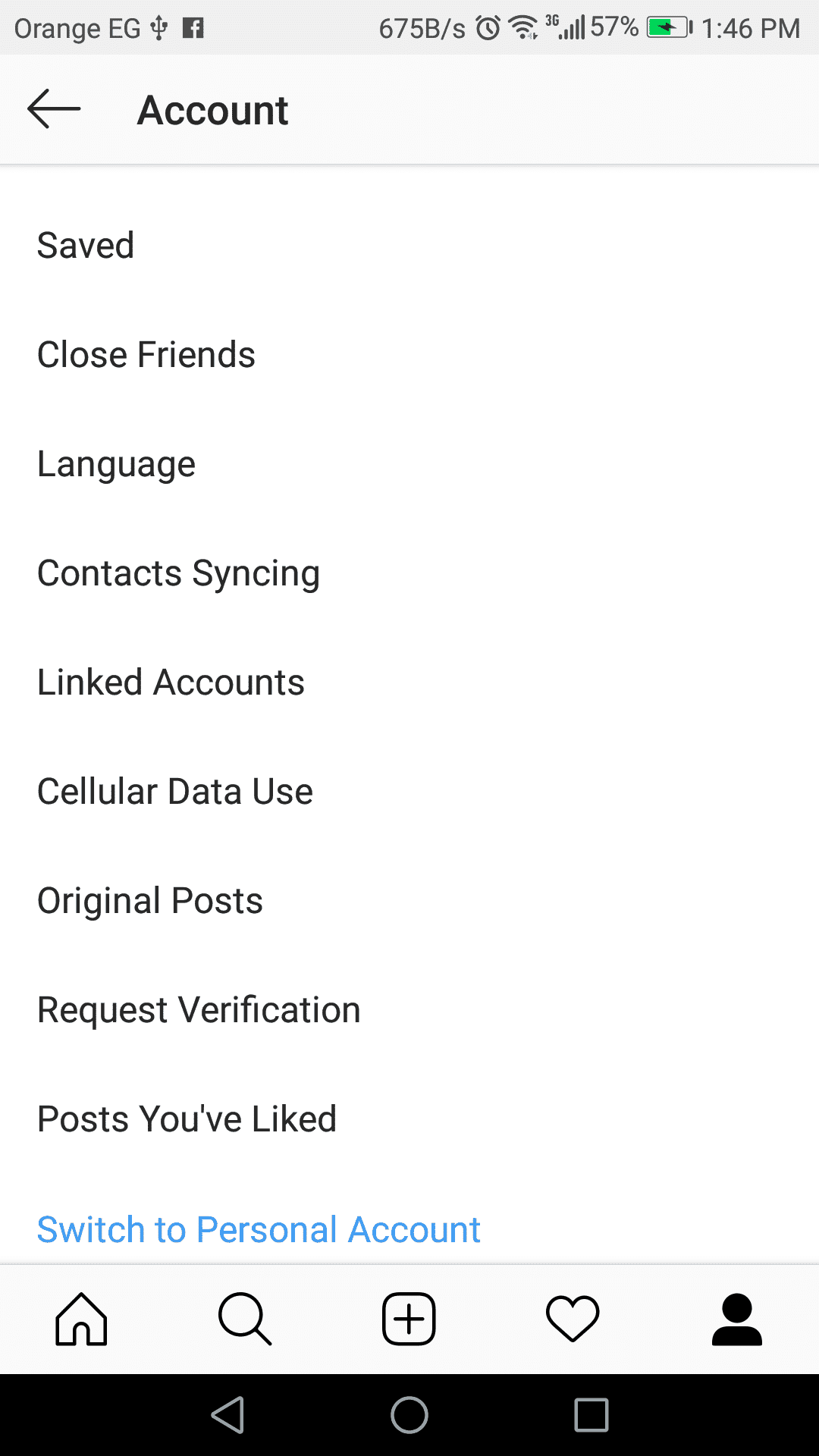The image size is (819, 1456).
Task: Open the search and explore tab
Action: click(x=244, y=1319)
